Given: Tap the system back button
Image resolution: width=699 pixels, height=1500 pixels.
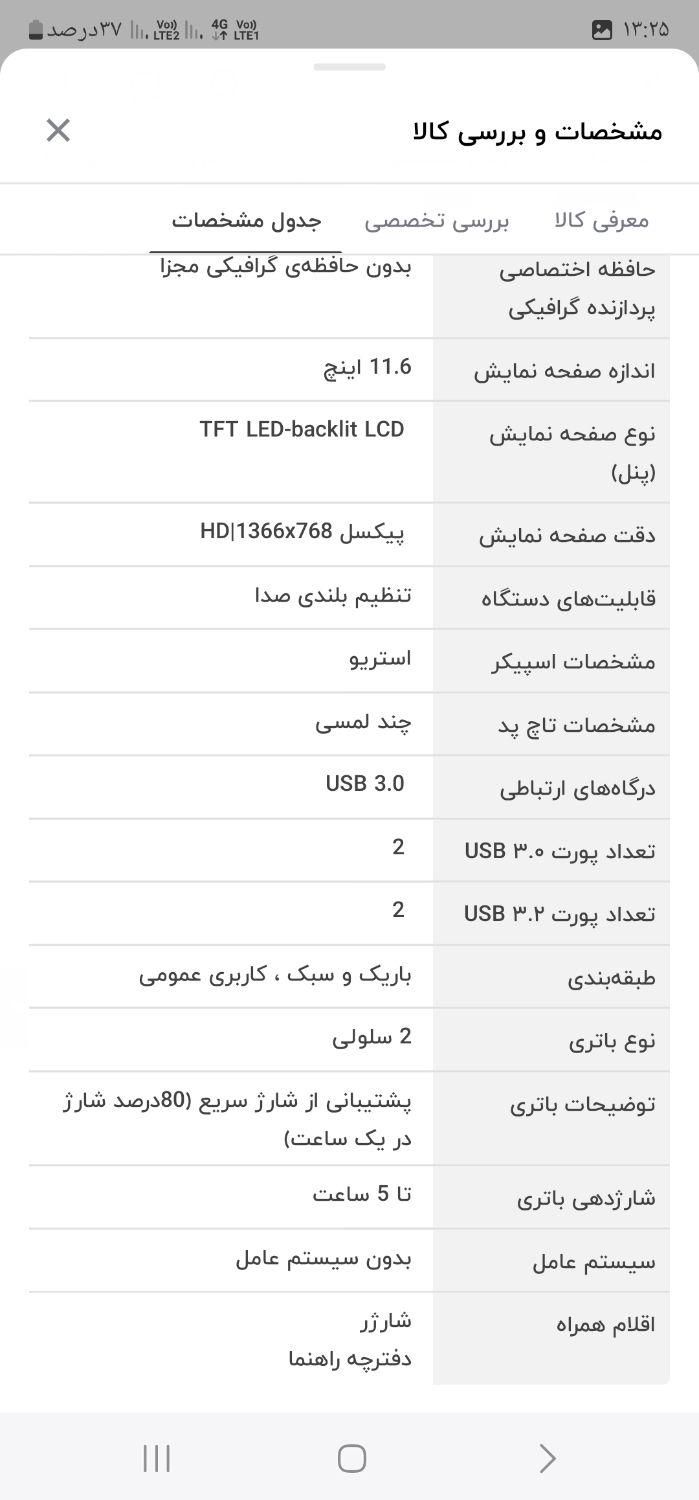Looking at the screenshot, I should click(x=546, y=1459).
